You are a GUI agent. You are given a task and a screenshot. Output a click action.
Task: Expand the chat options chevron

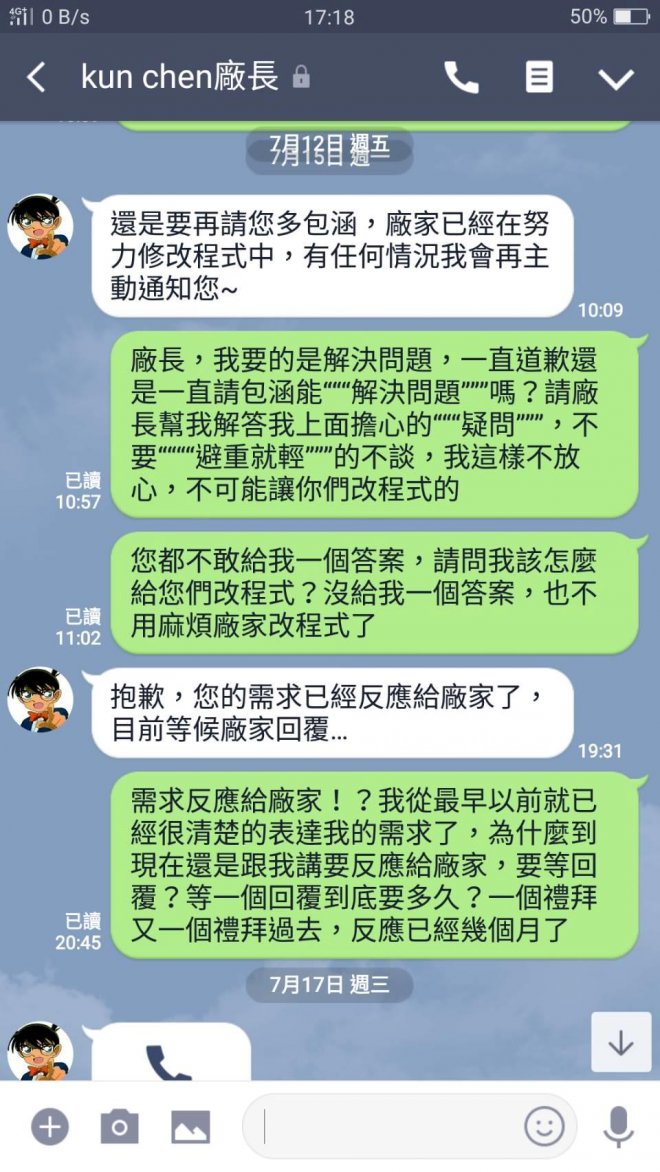615,78
